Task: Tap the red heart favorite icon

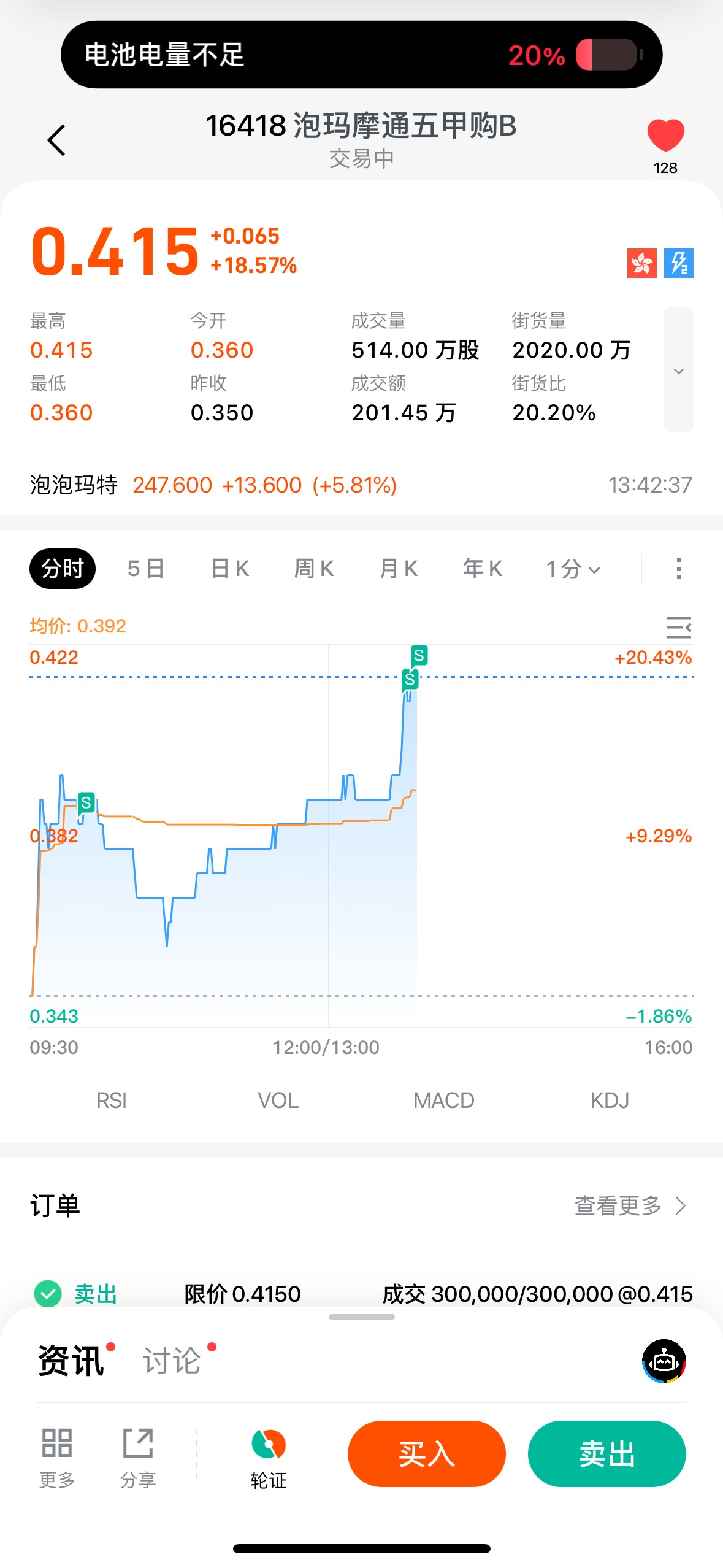Action: coord(665,136)
